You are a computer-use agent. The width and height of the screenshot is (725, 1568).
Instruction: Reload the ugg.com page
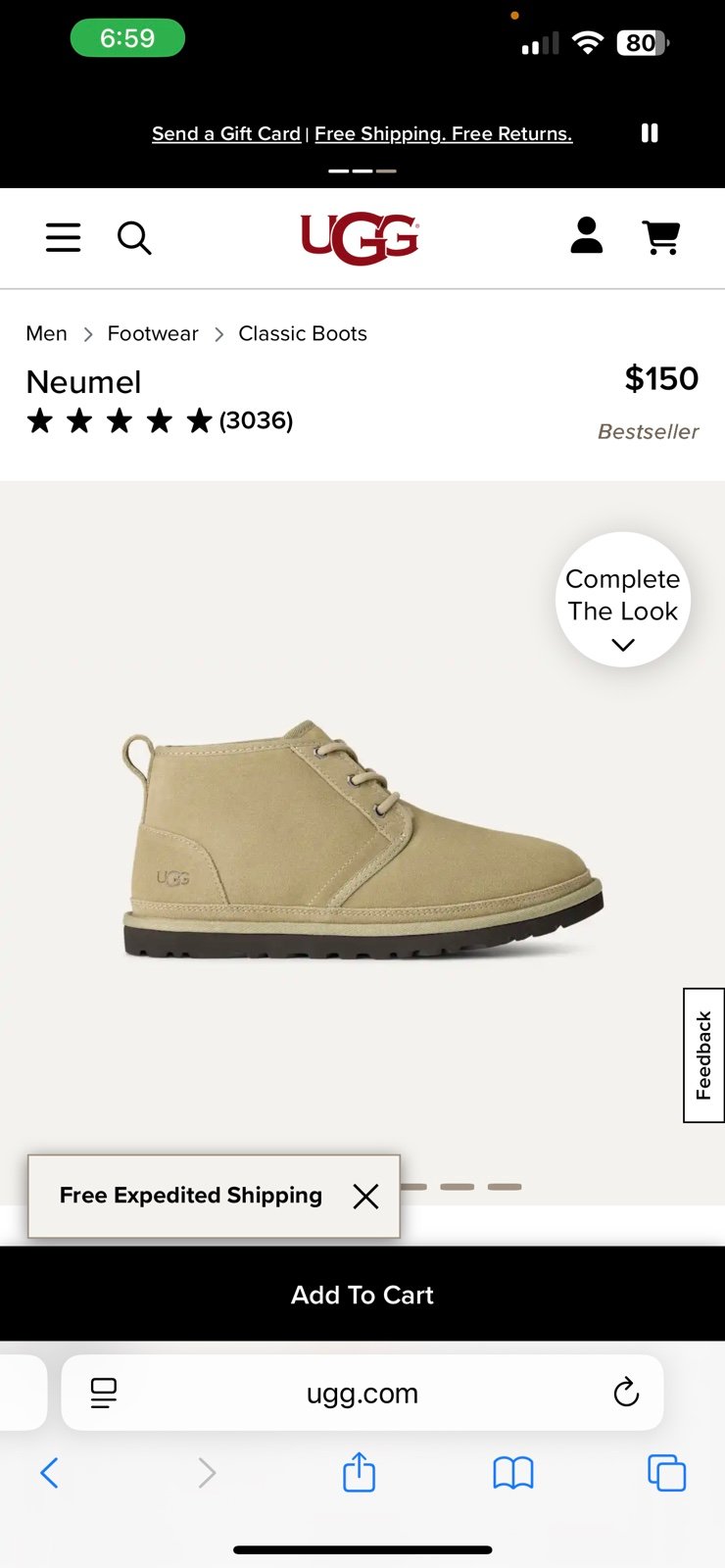[x=626, y=1392]
